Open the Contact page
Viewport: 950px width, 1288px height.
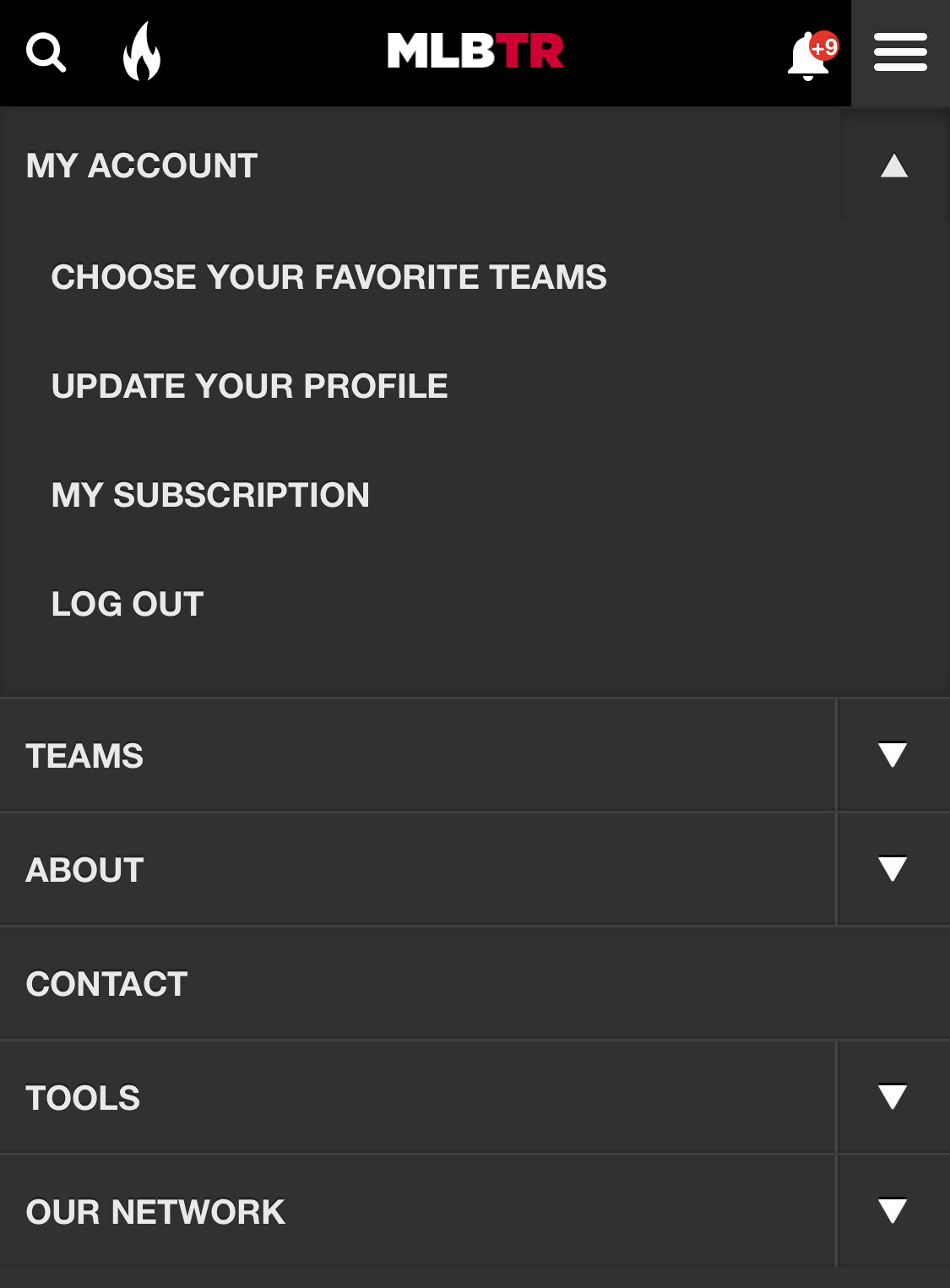pyautogui.click(x=107, y=984)
